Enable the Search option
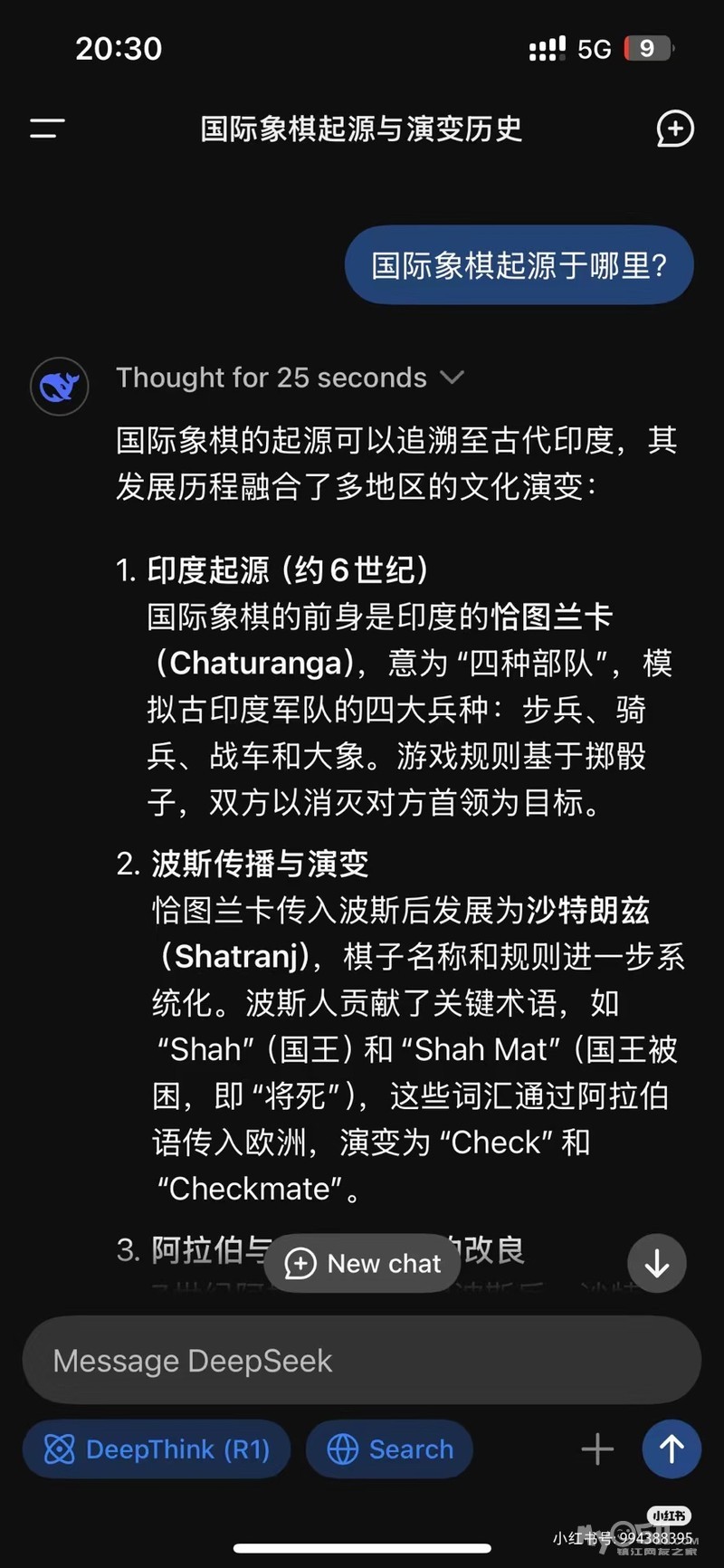 click(x=390, y=1449)
